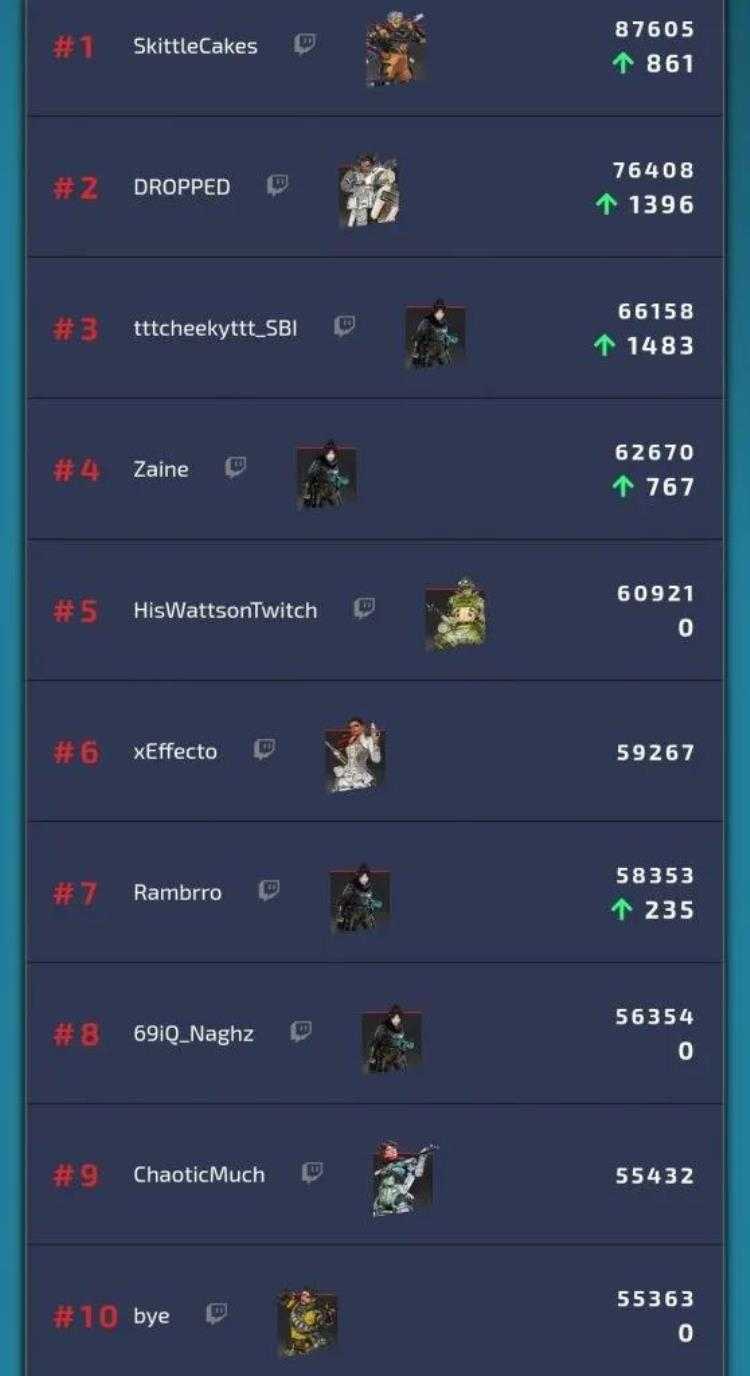Open the Twitch icon beside 69iQ_Naghz
The height and width of the screenshot is (1376, 750).
301,1031
